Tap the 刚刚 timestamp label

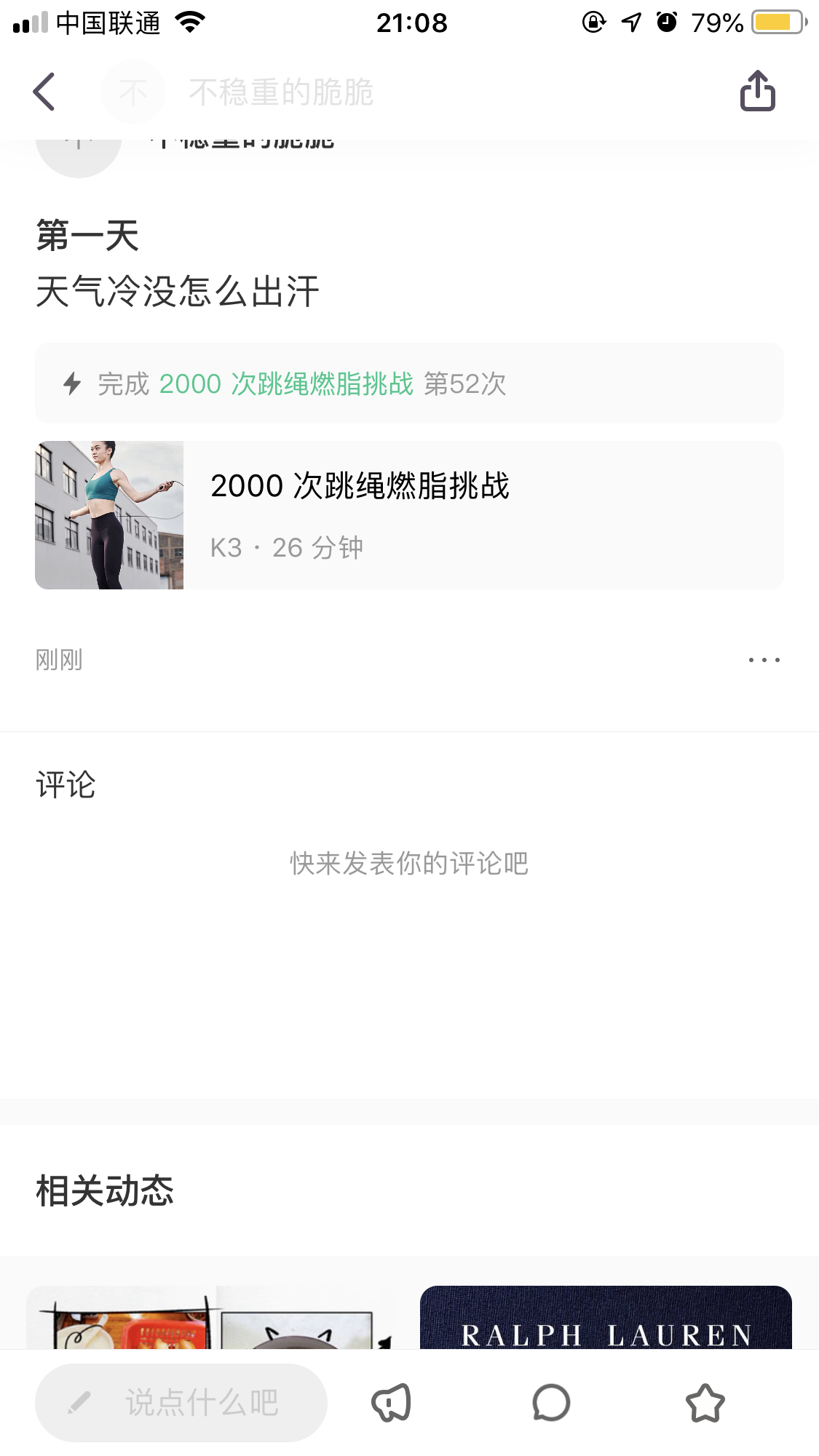pyautogui.click(x=60, y=660)
